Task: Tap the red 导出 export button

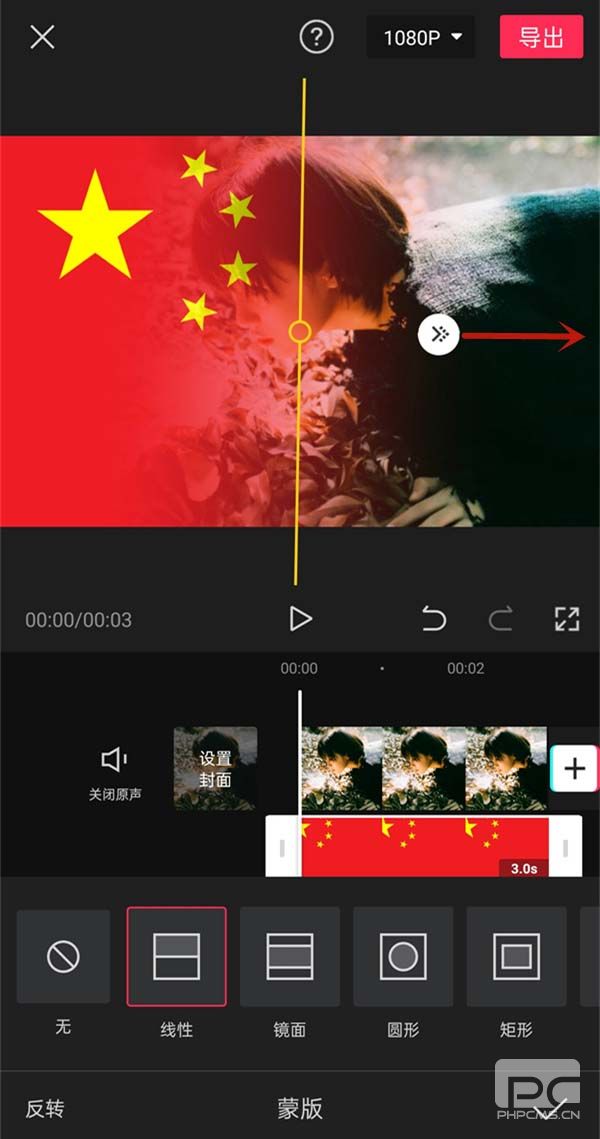Action: (541, 38)
